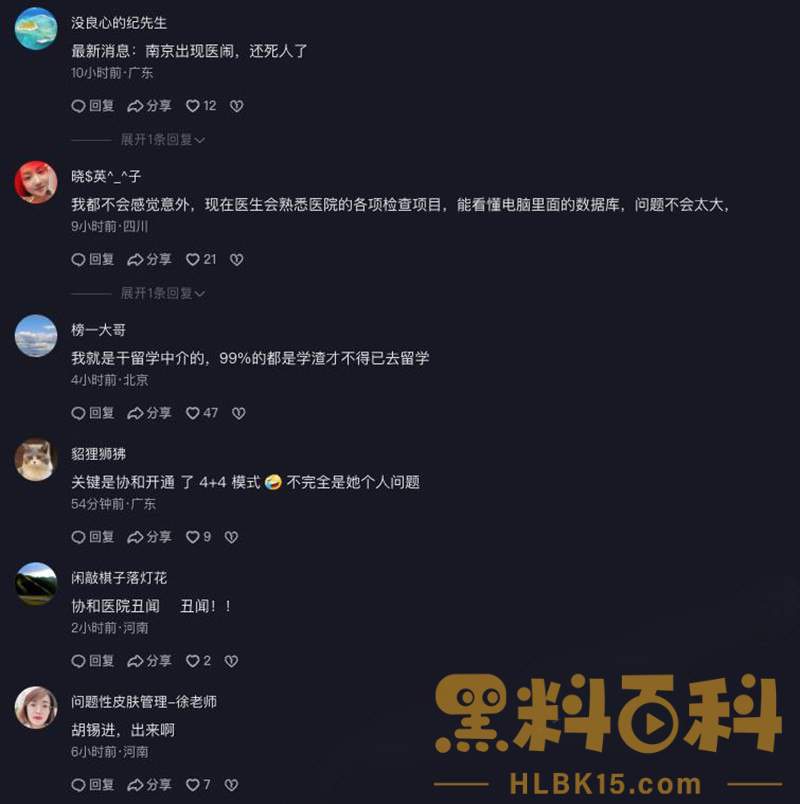Dislike 榜一大哥's comment

(238, 413)
